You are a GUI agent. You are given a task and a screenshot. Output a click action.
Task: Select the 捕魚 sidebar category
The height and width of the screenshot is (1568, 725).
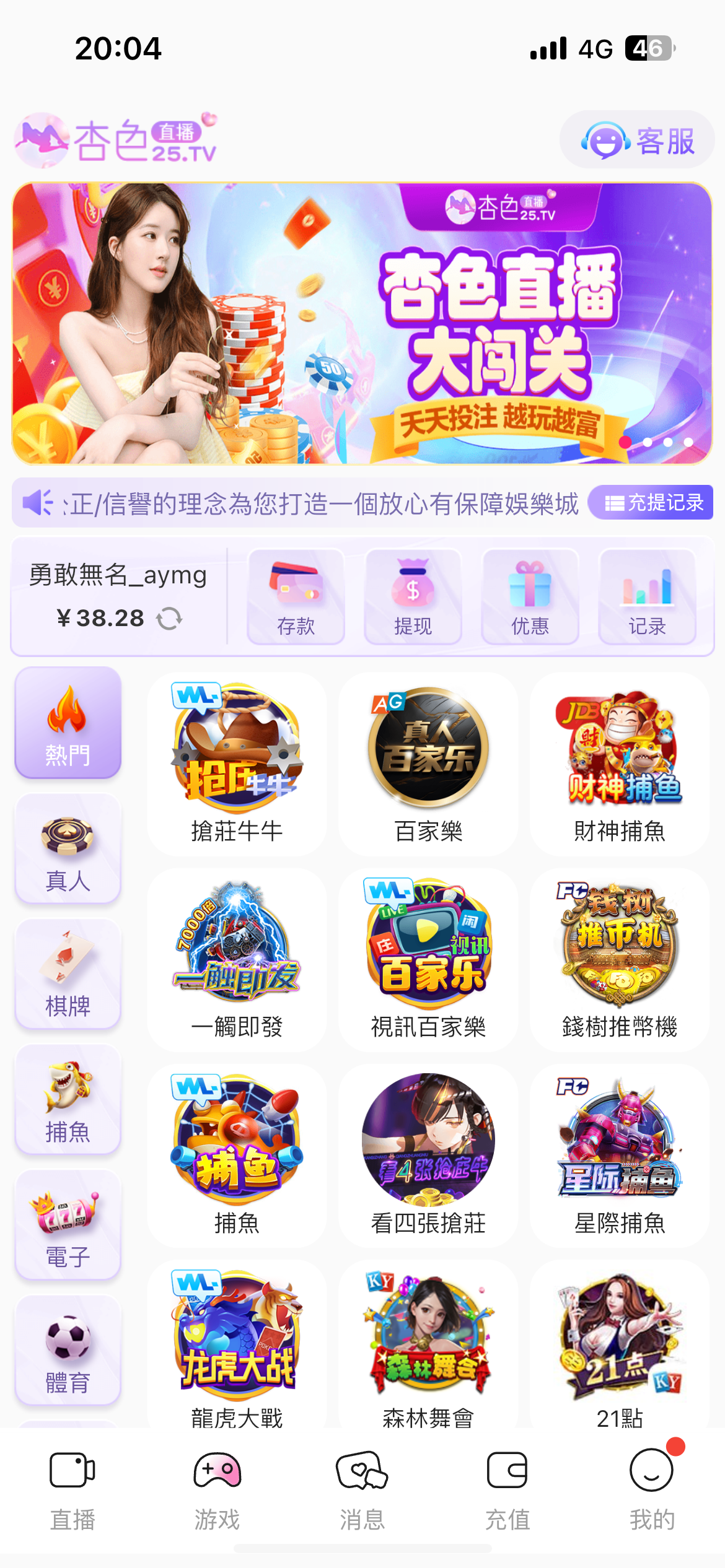tap(68, 1100)
